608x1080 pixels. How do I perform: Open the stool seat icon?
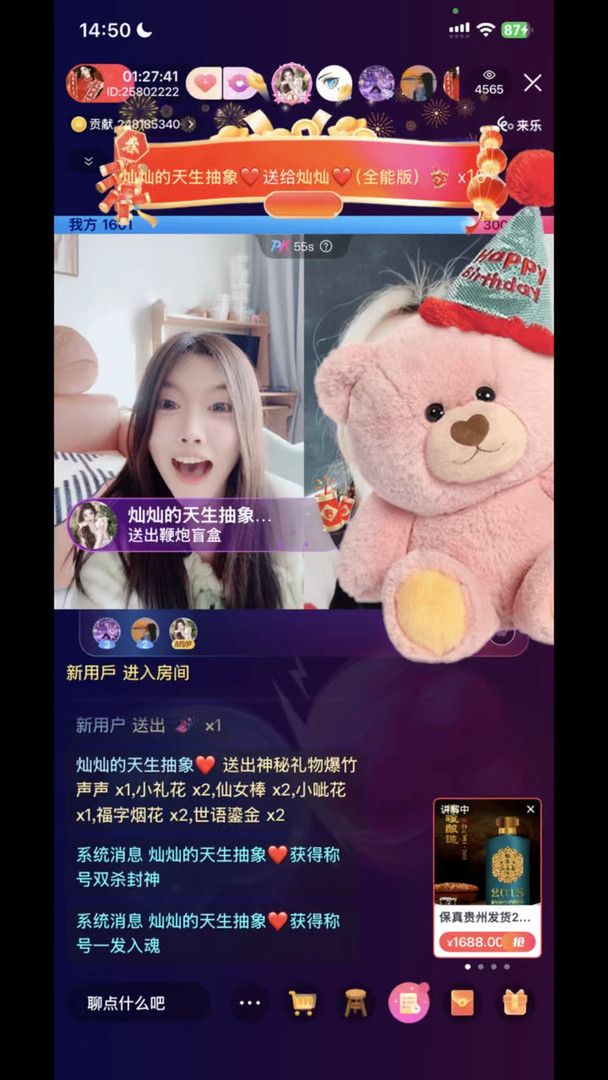[355, 1003]
